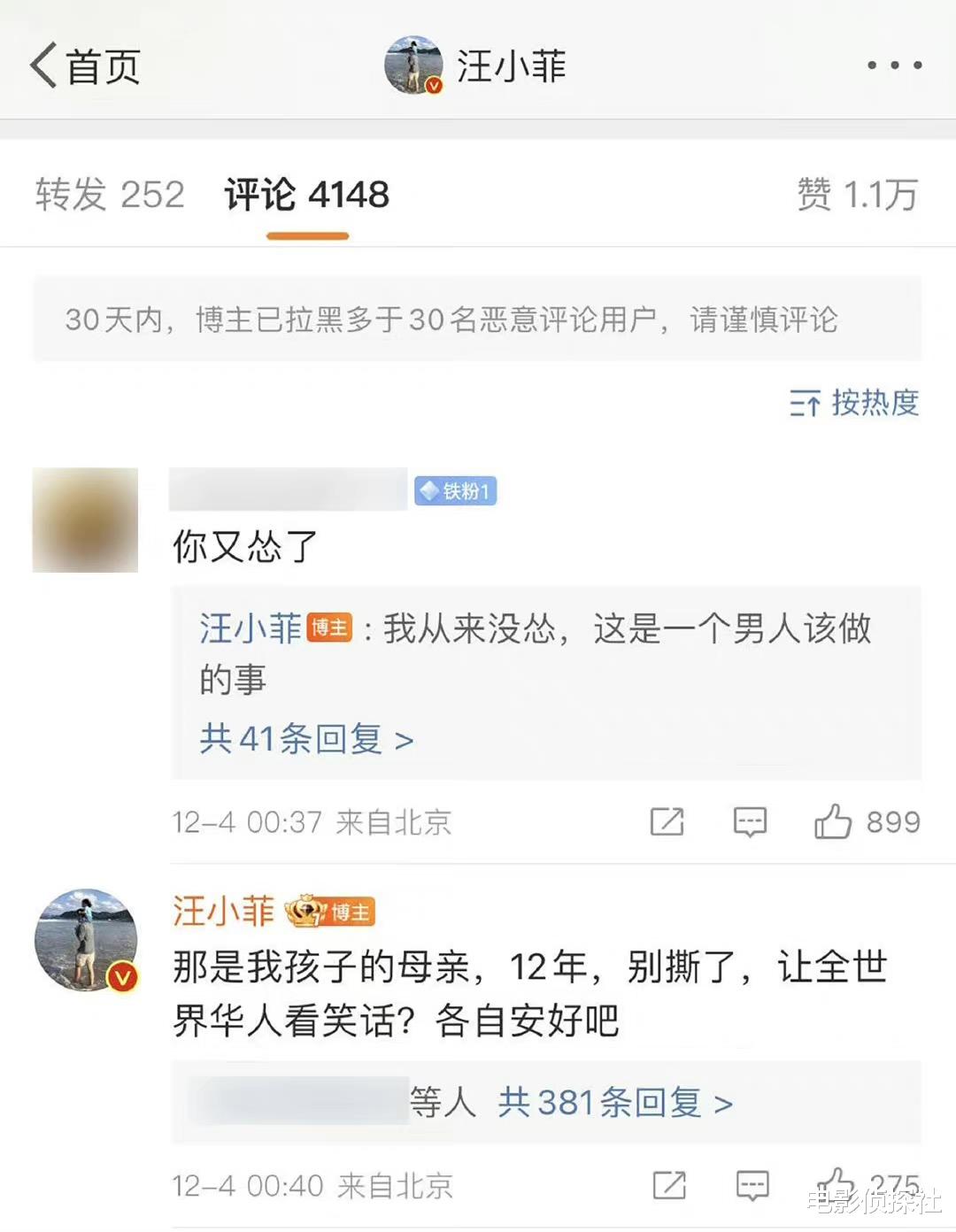This screenshot has width=956, height=1232.
Task: Open the reply icon under 汪小菲's comment
Action: (751, 1184)
